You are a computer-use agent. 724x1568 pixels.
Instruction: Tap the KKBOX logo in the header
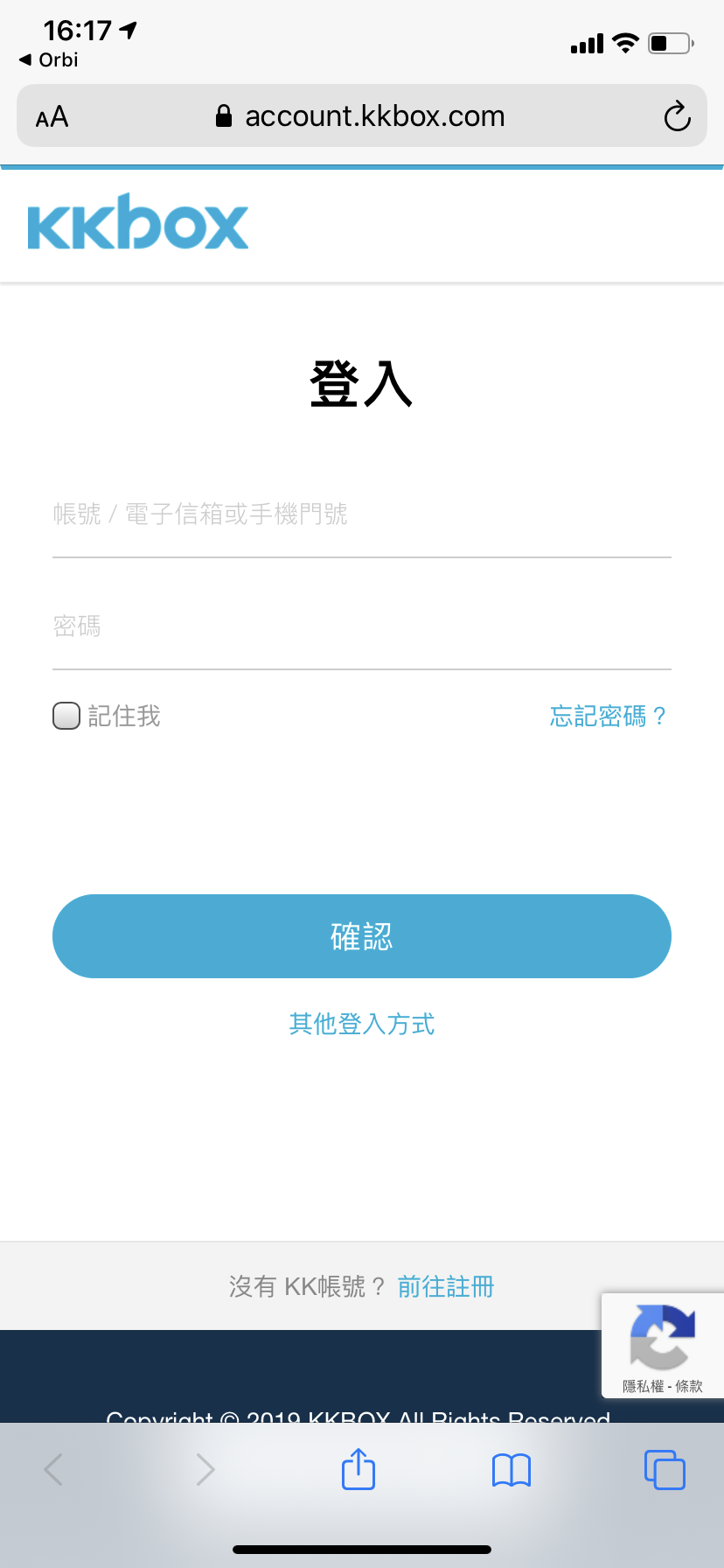coord(138,222)
